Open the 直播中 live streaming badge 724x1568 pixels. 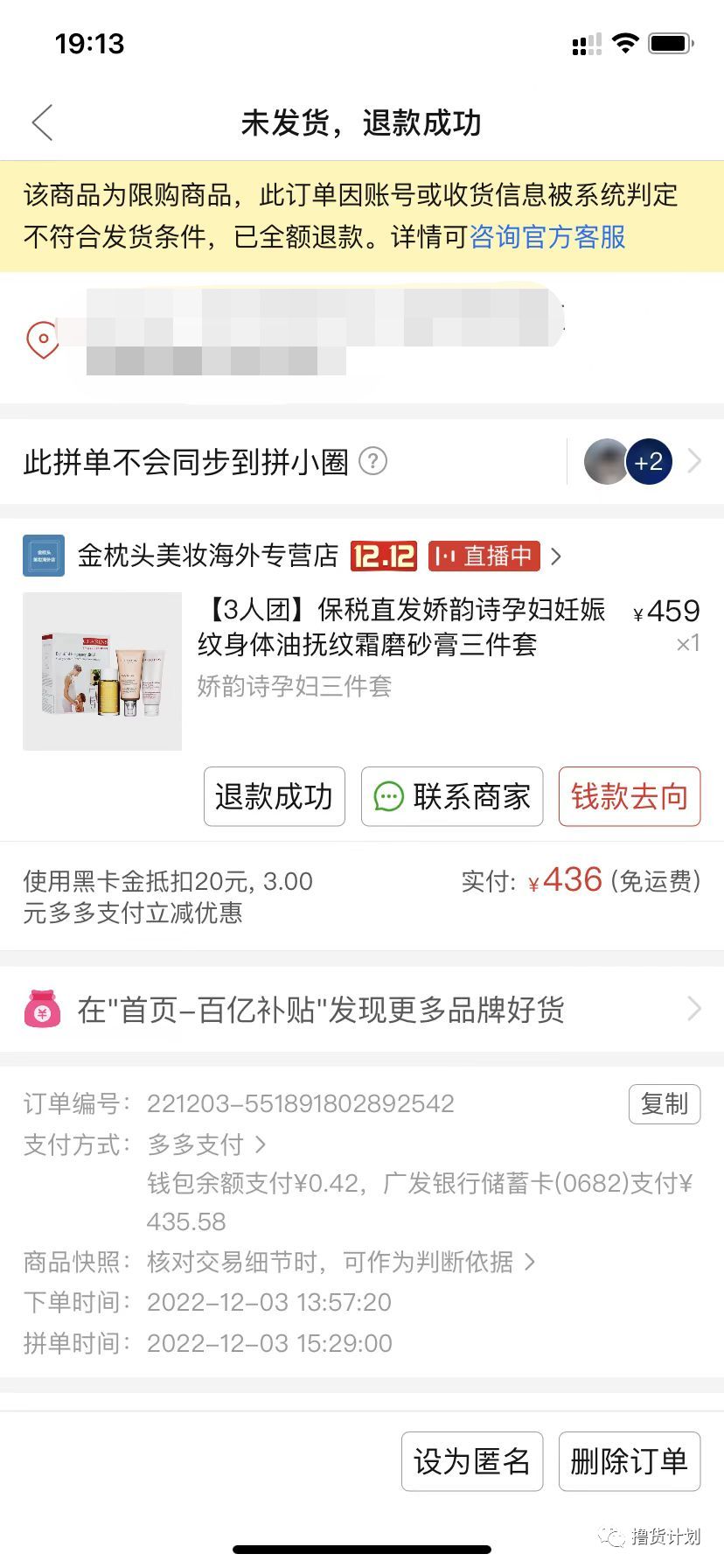pyautogui.click(x=485, y=556)
